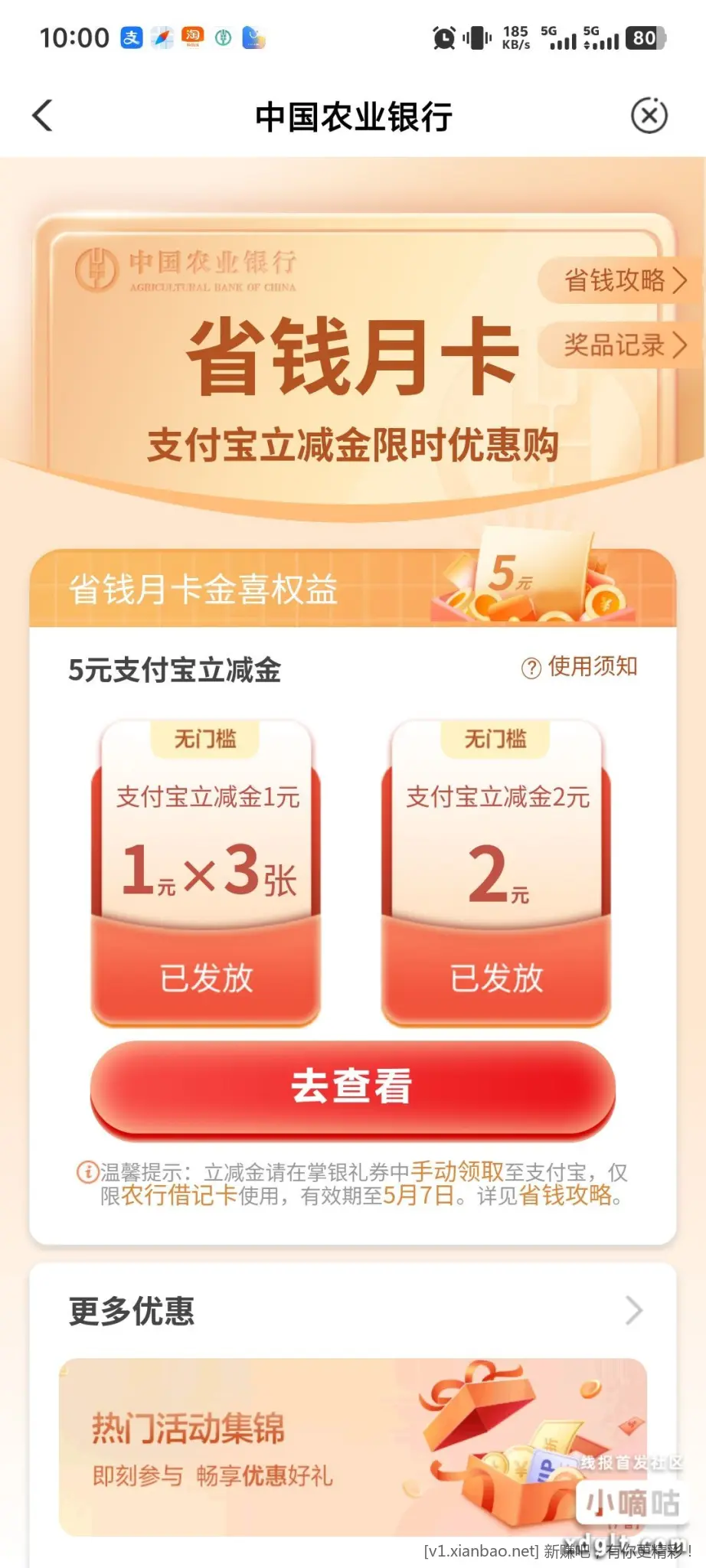View 奖品记录 prize records
This screenshot has width=706, height=1568.
(623, 345)
